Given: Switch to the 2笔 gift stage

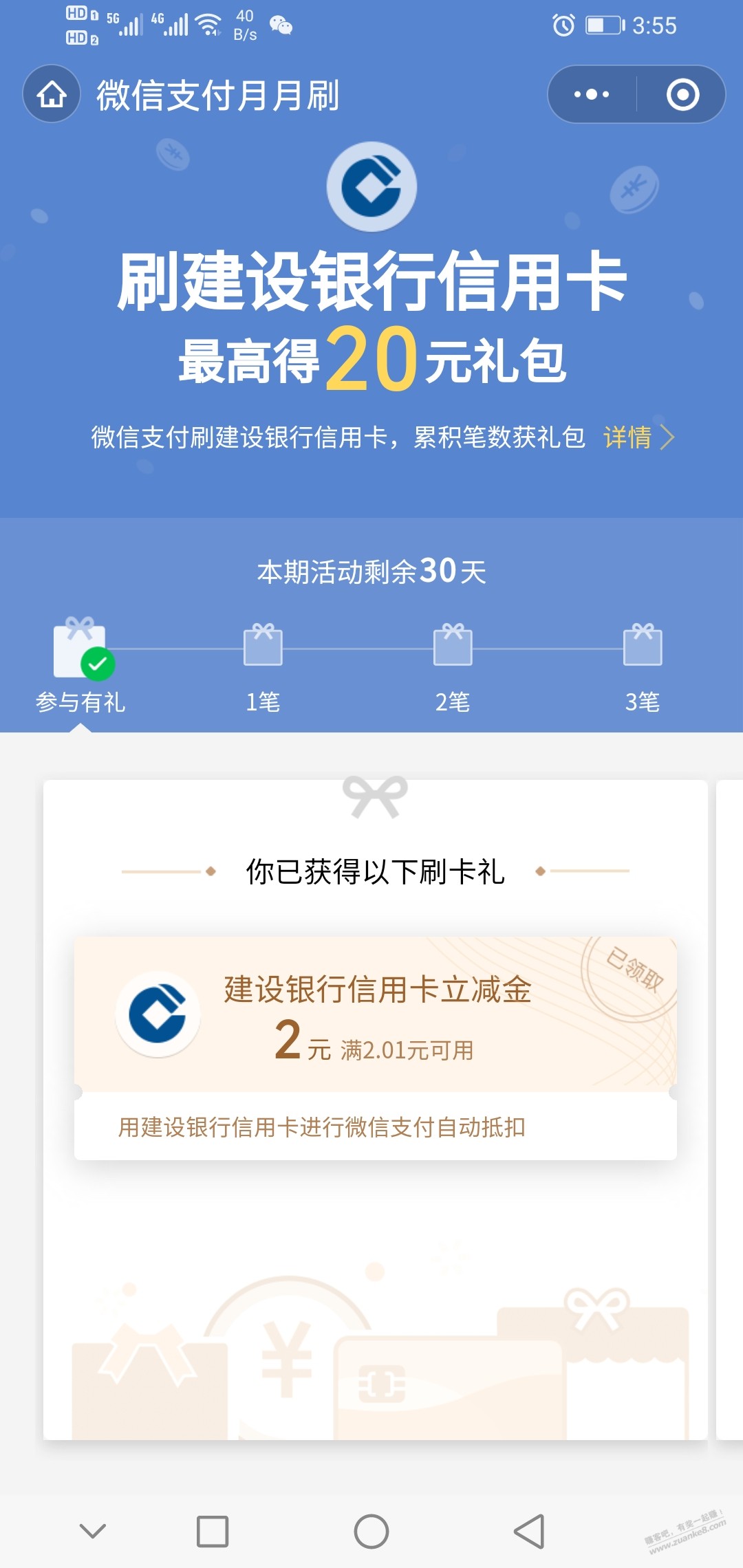Looking at the screenshot, I should (x=453, y=664).
